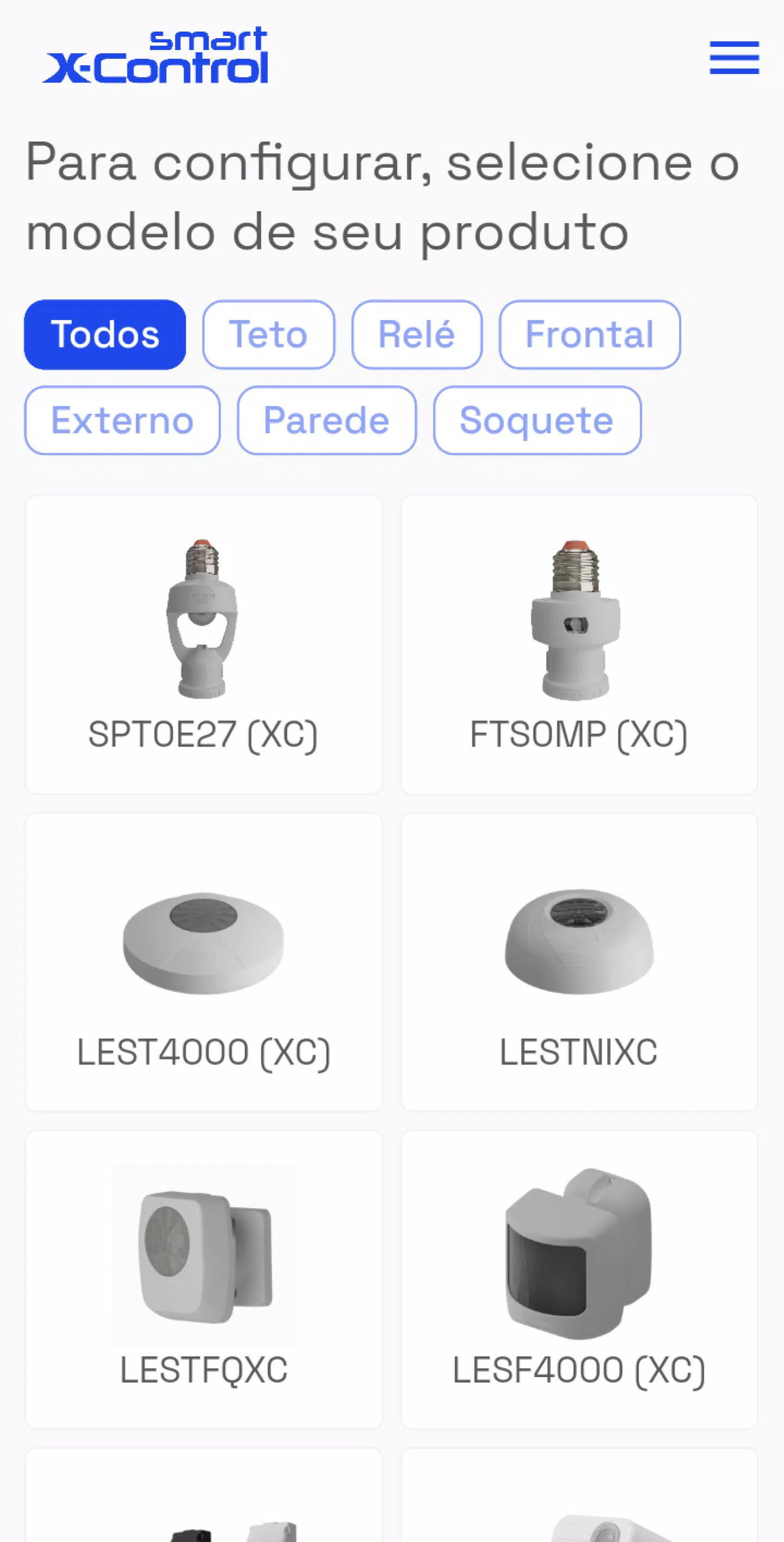
Task: Show only Relé products
Action: click(416, 334)
